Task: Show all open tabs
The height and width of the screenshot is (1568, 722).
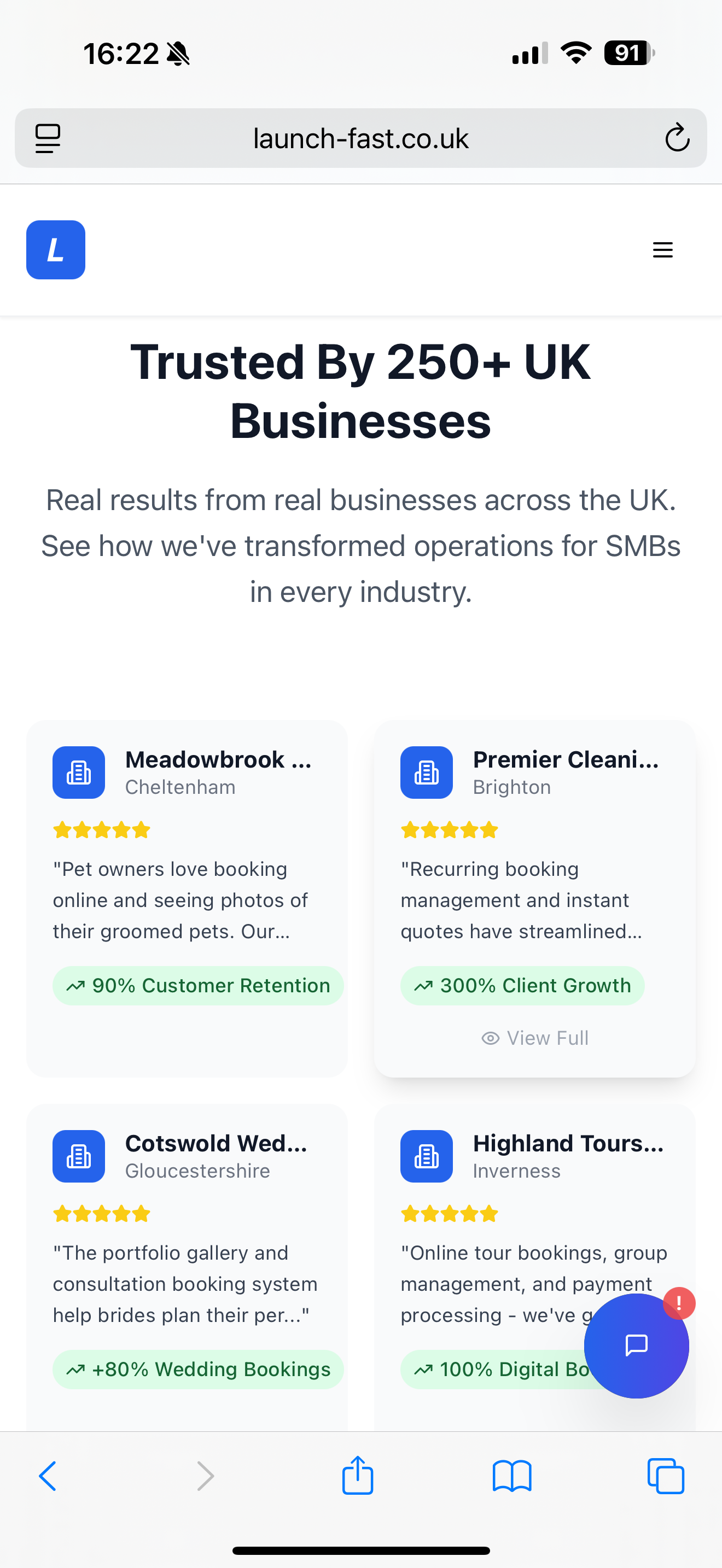Action: 665,1476
